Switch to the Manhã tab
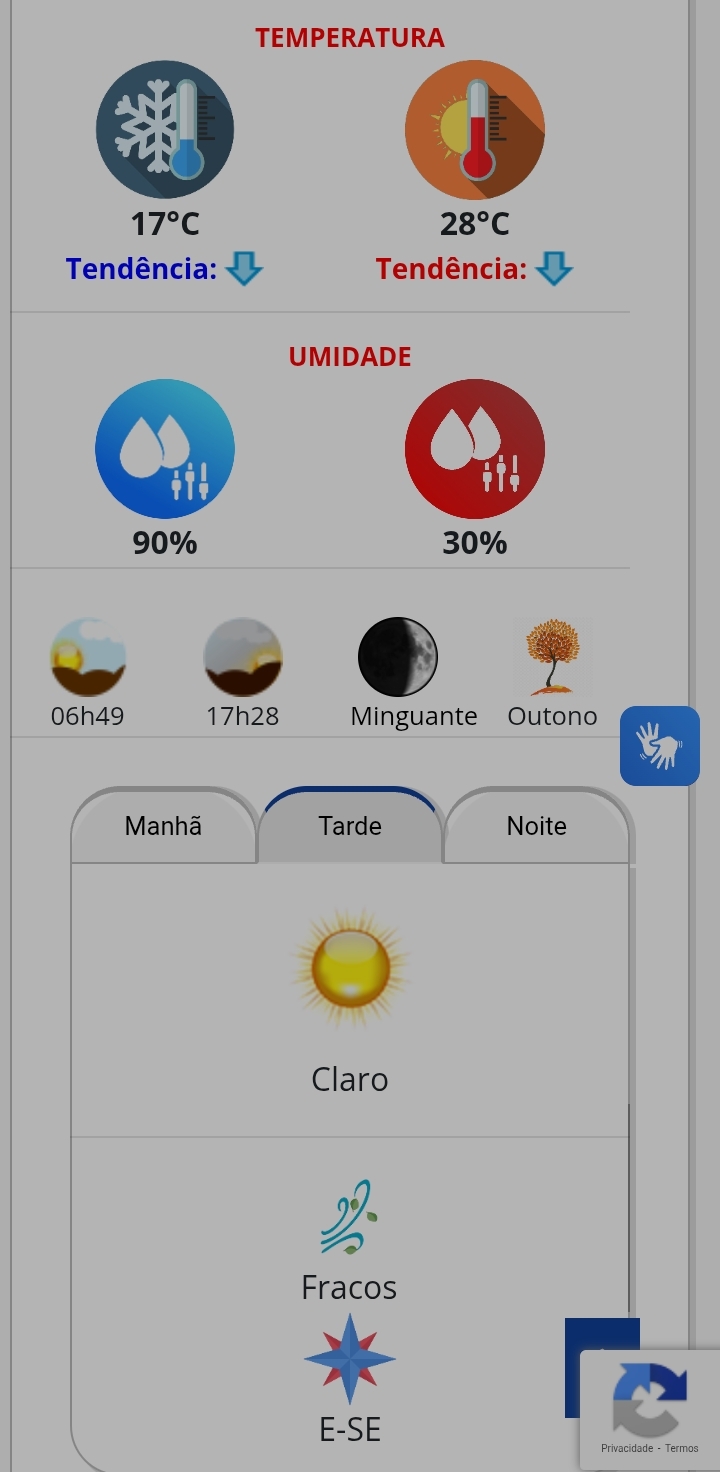Image resolution: width=720 pixels, height=1472 pixels. tap(163, 826)
